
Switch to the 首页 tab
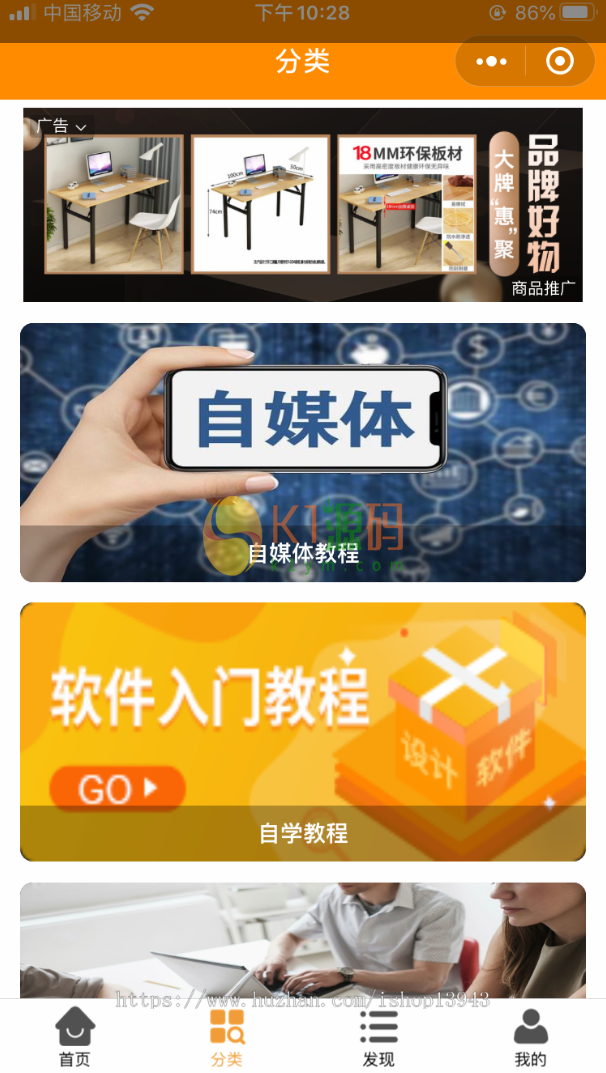tap(75, 1037)
